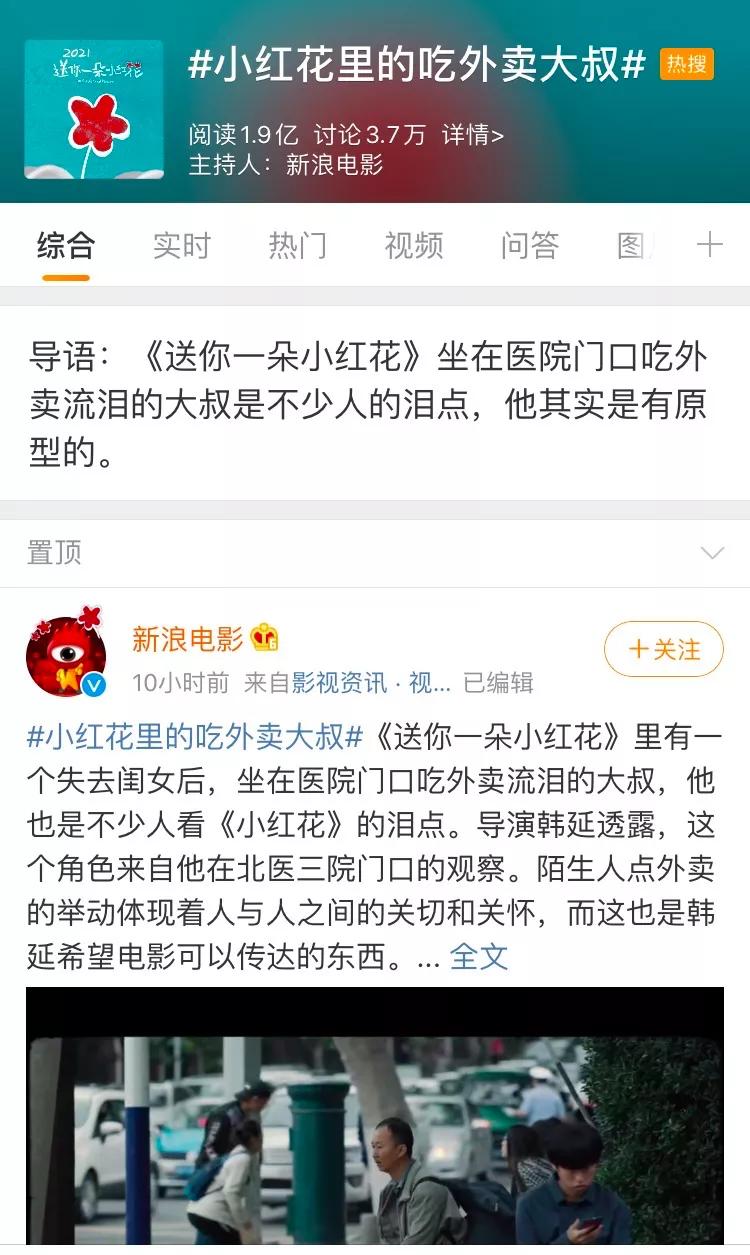Open host 新浪电影 link in header
This screenshot has width=750, height=1255.
334,165
